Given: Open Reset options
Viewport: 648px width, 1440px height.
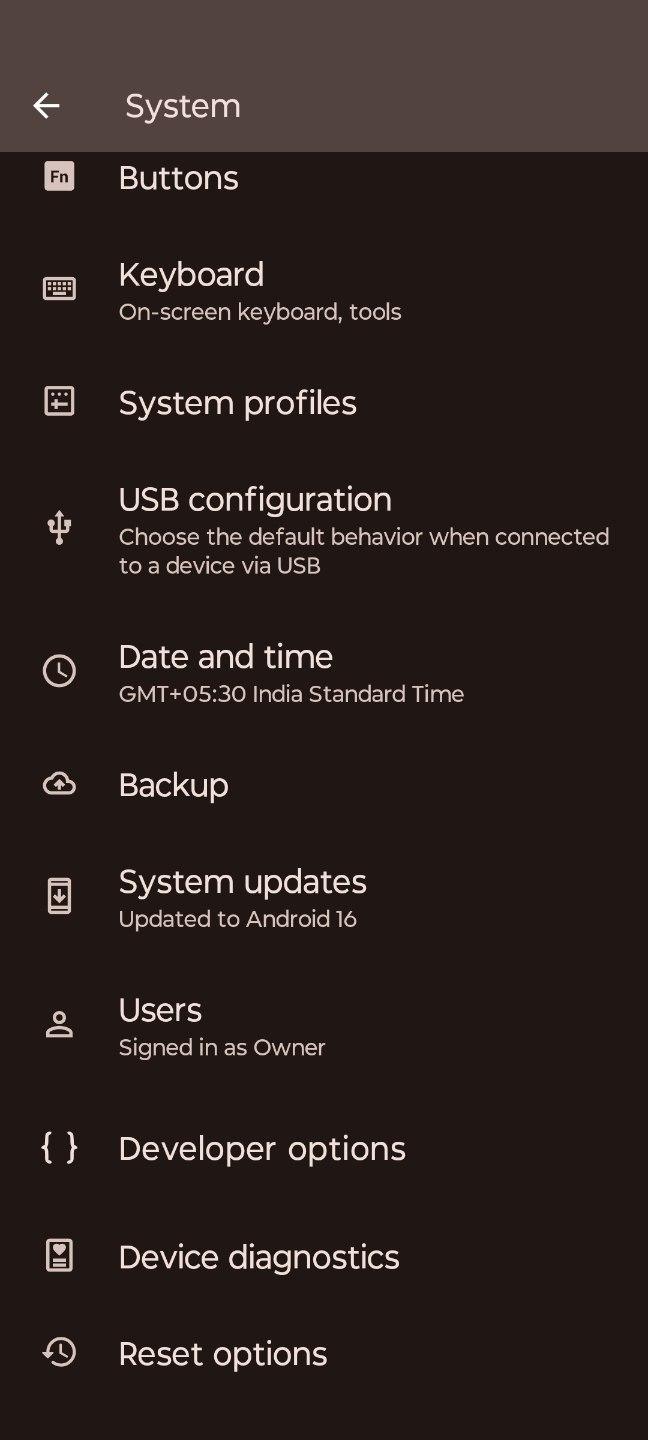Looking at the screenshot, I should 223,1354.
